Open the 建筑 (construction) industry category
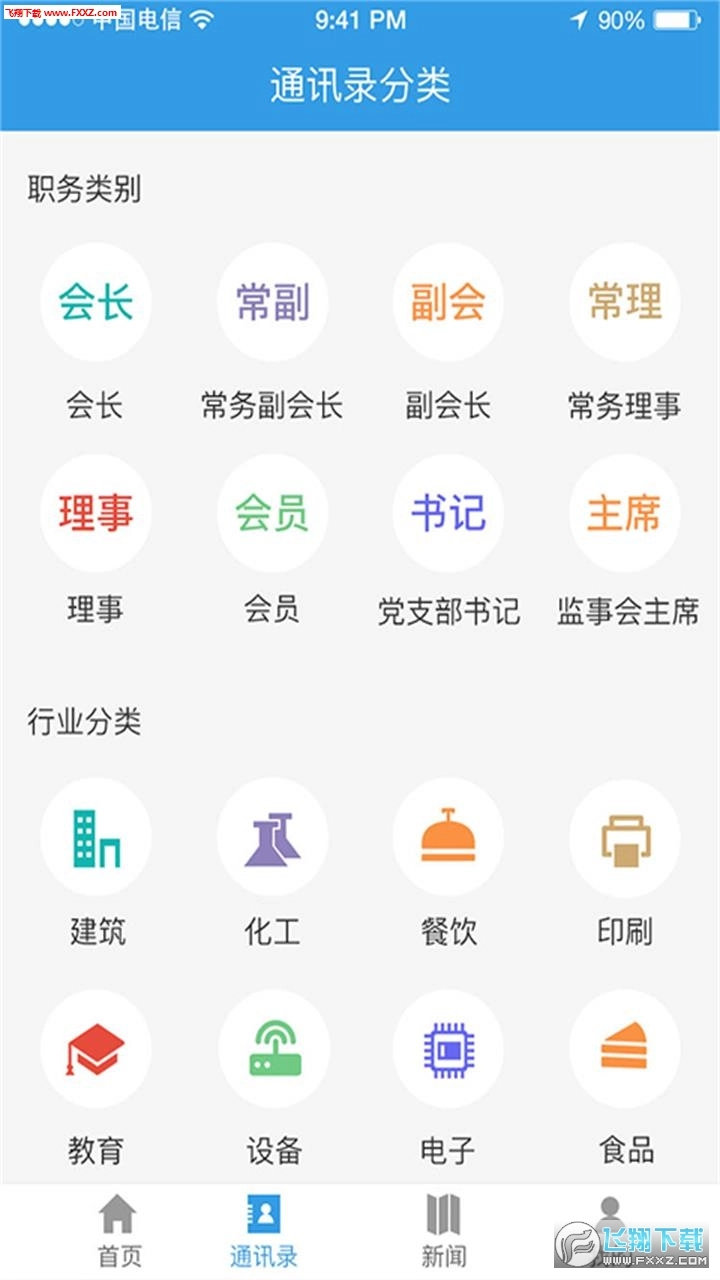This screenshot has height=1280, width=720. point(96,838)
